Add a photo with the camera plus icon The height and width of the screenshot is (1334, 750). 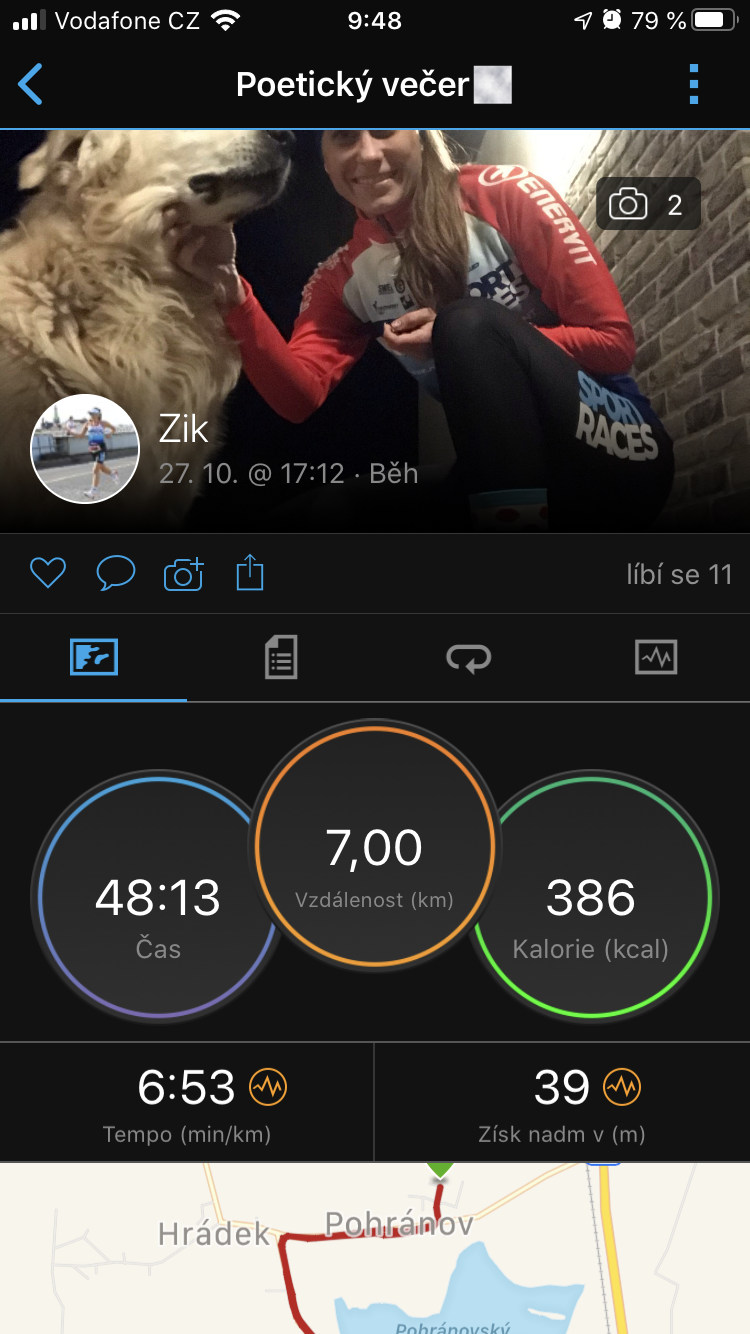[183, 574]
